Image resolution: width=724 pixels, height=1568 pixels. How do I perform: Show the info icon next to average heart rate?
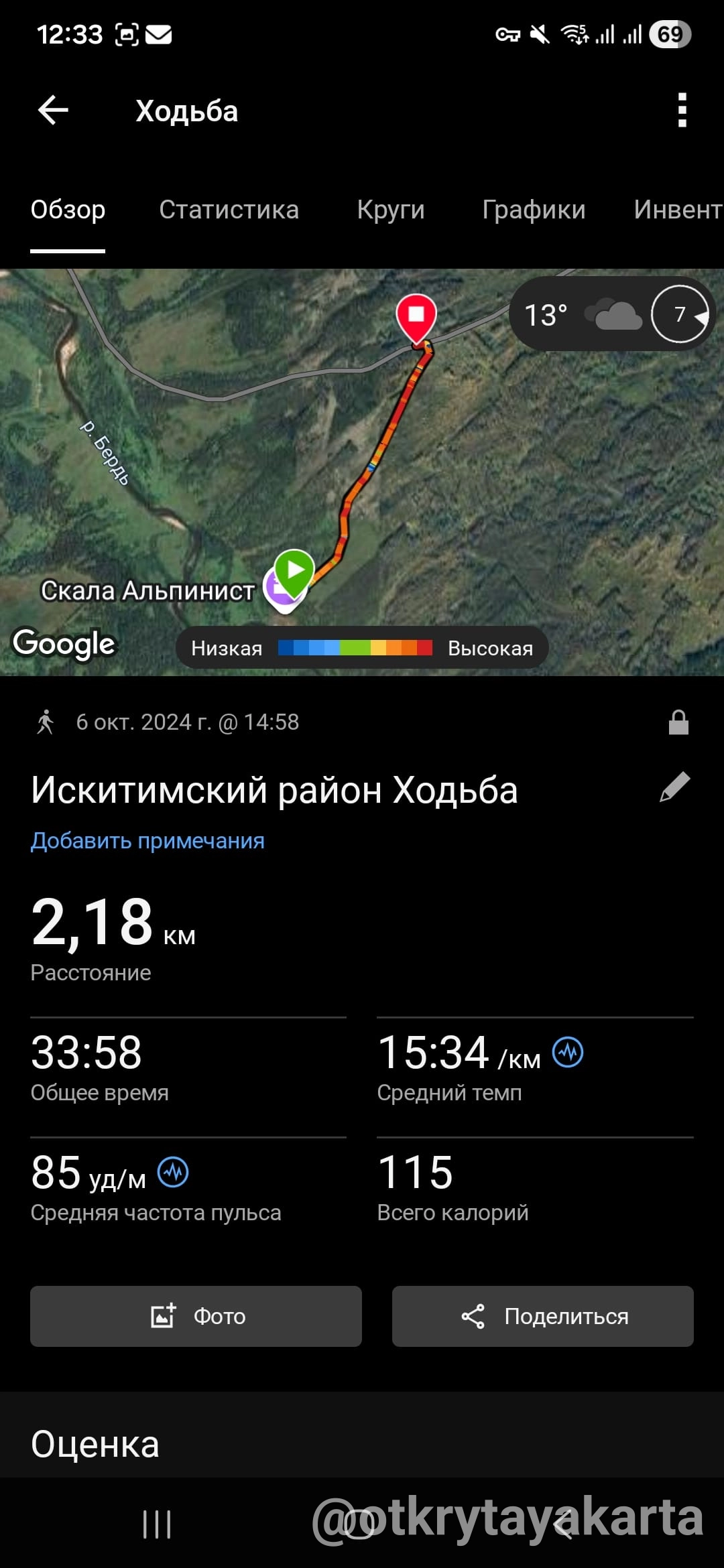(x=173, y=1173)
